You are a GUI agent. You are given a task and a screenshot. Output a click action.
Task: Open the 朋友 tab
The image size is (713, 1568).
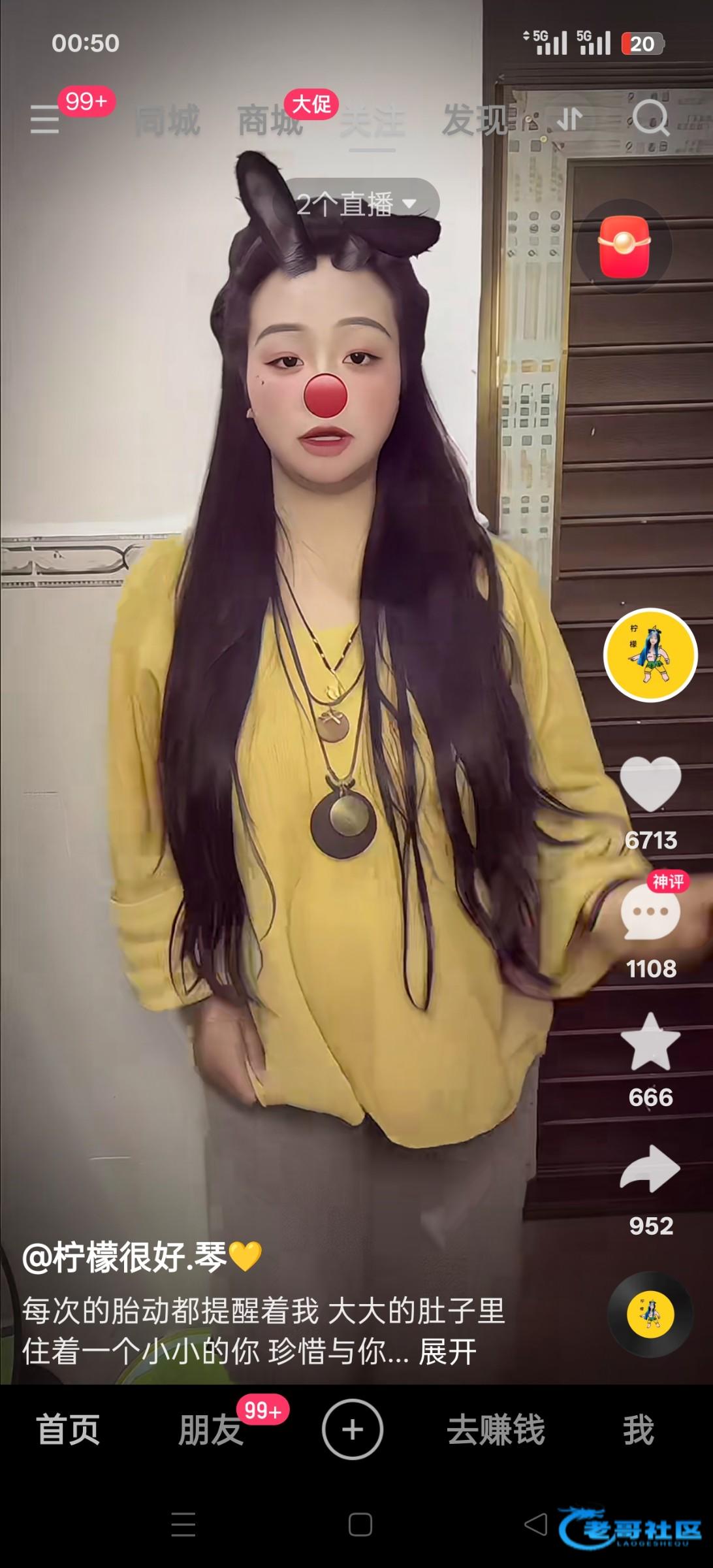(210, 1429)
